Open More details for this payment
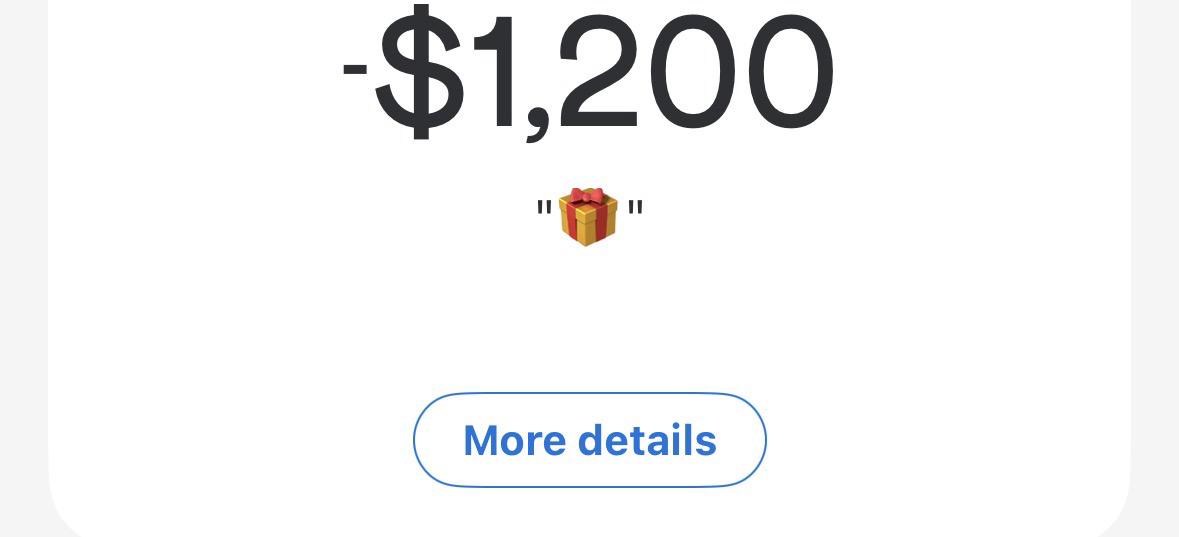Screen dimensions: 1179x537 click(589, 440)
